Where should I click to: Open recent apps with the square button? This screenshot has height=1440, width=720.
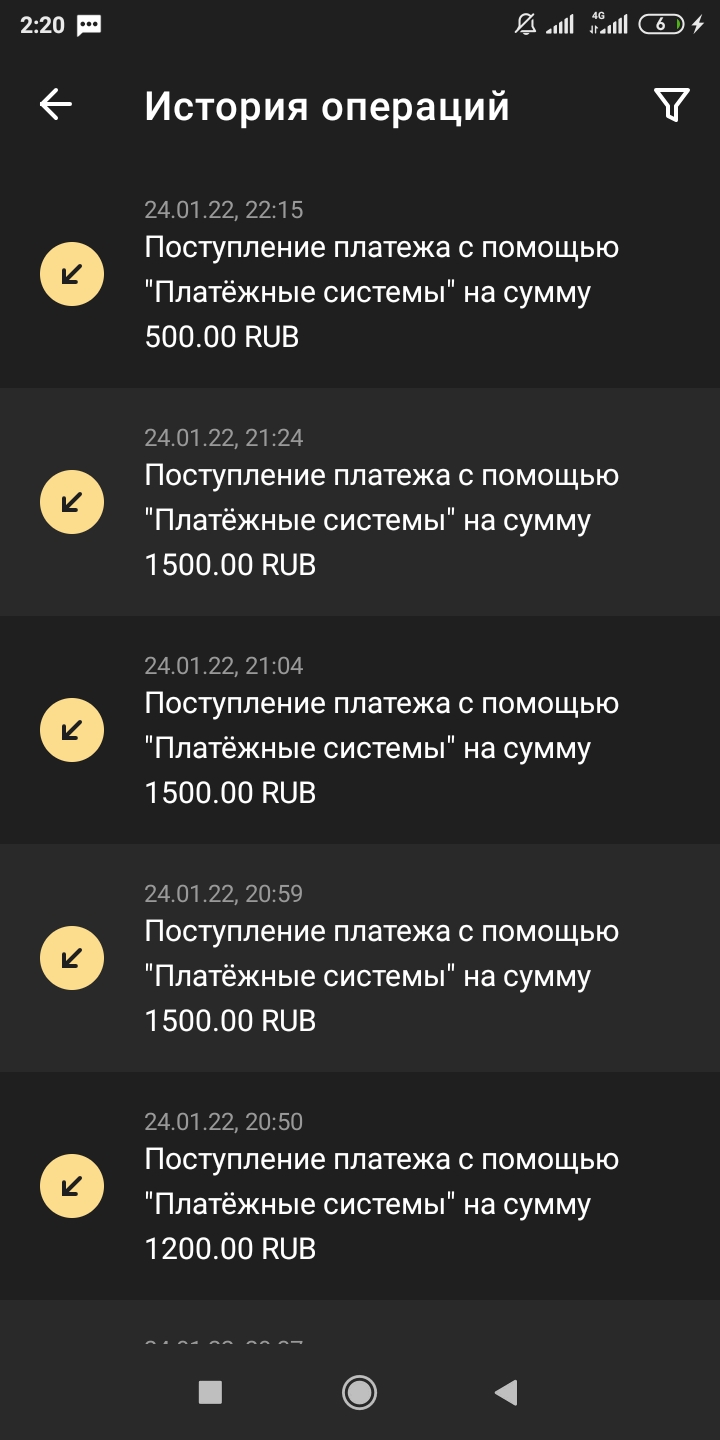210,1392
